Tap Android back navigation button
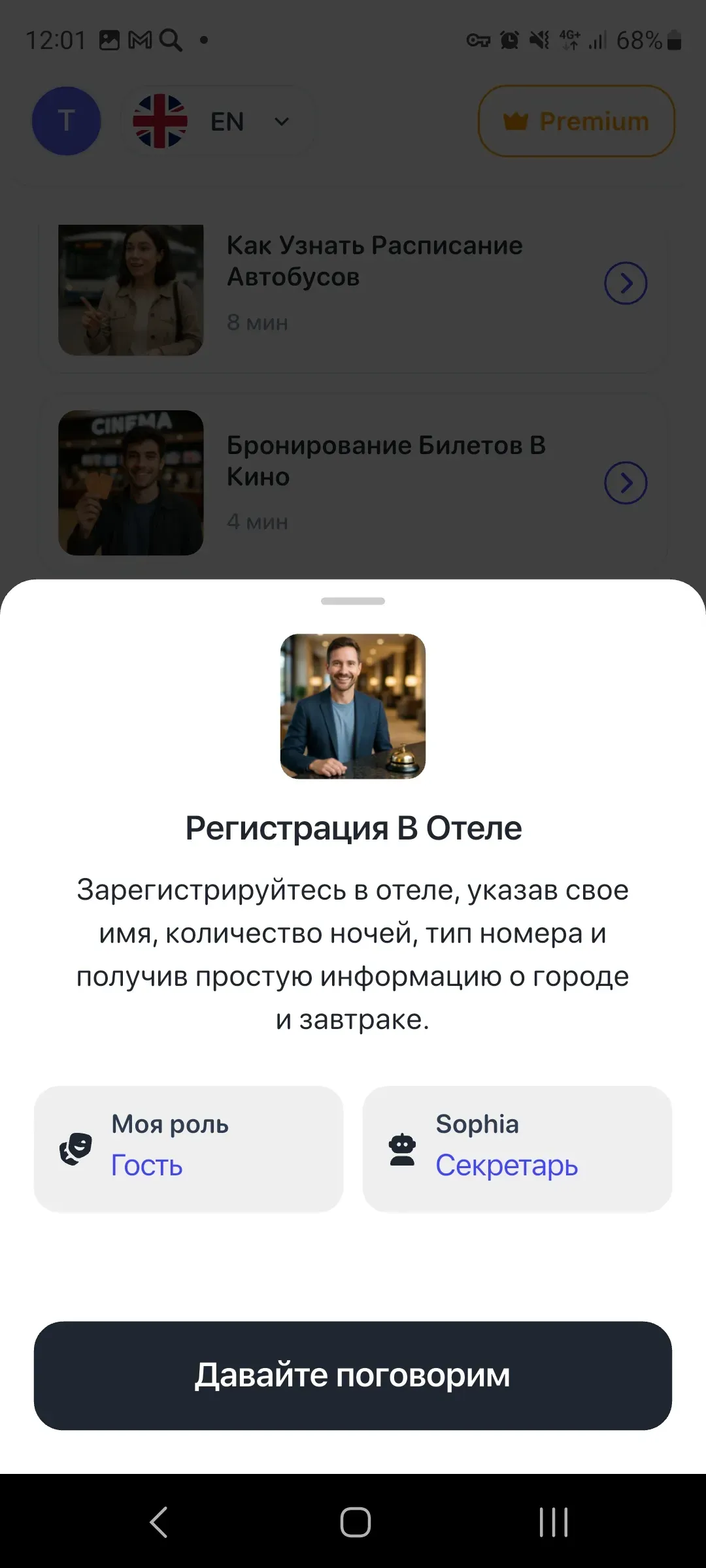This screenshot has width=706, height=1568. click(157, 1520)
